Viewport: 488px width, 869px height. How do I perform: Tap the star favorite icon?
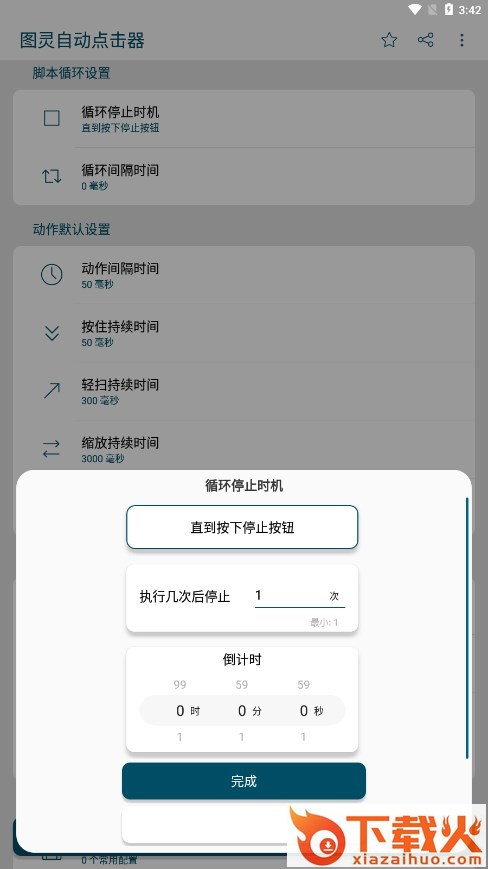pyautogui.click(x=389, y=40)
